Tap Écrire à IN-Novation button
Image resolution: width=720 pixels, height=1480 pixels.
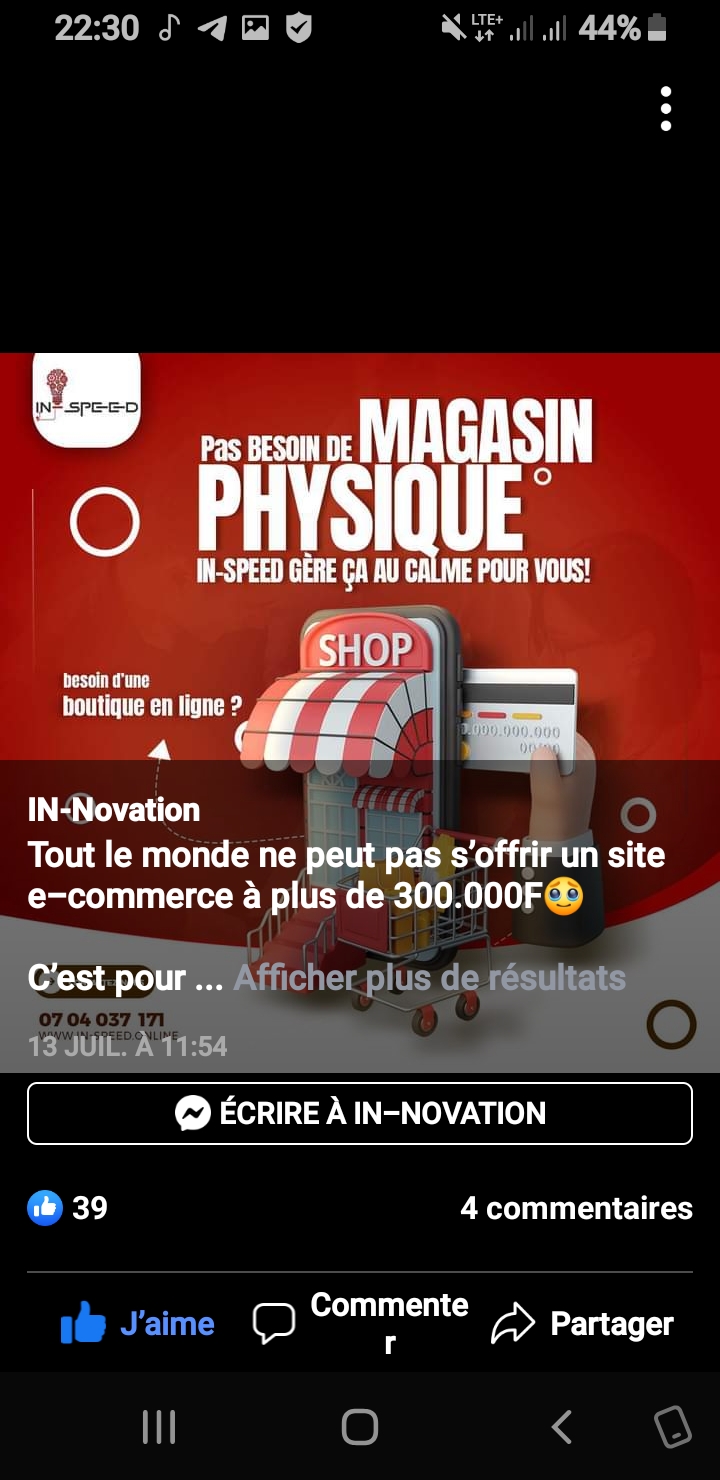[360, 1113]
